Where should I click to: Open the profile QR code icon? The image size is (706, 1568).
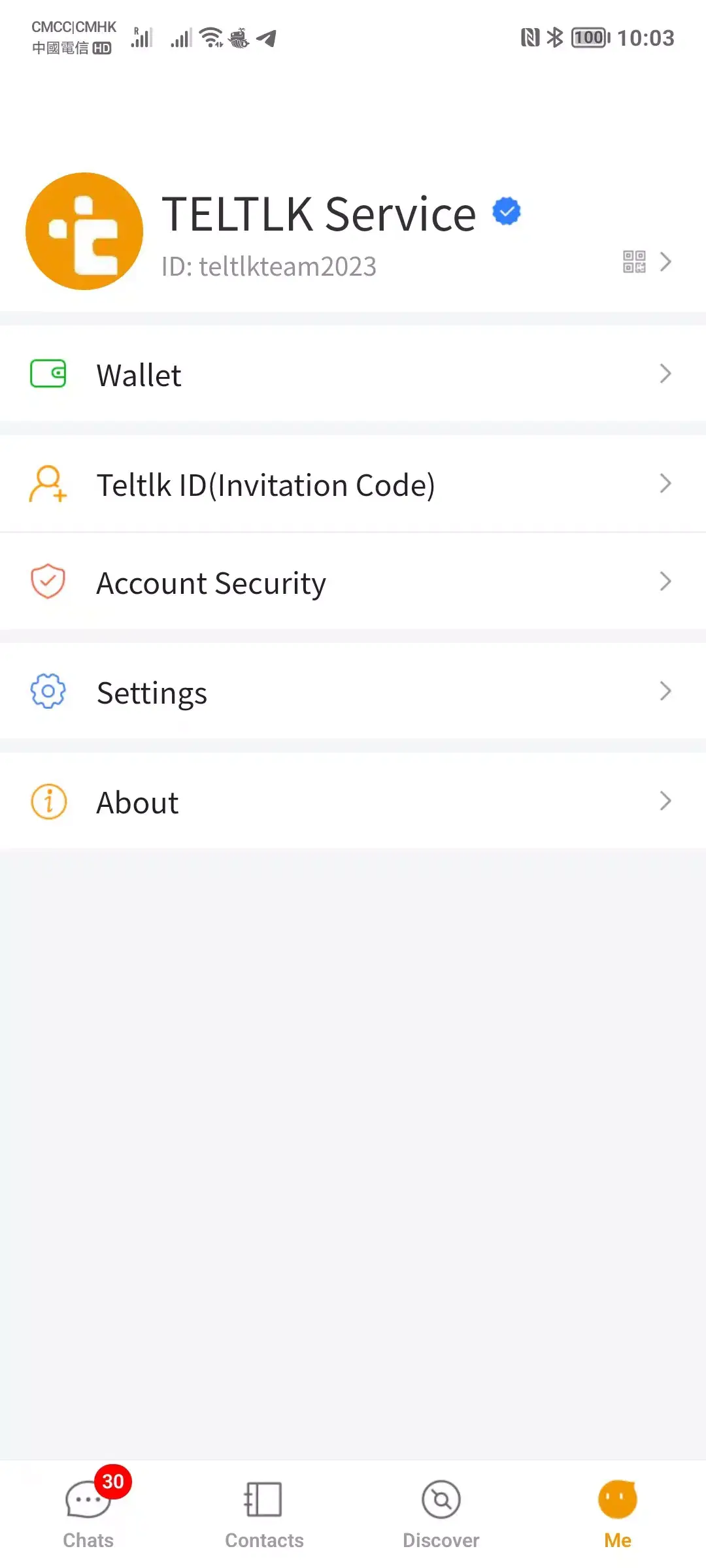click(x=634, y=262)
